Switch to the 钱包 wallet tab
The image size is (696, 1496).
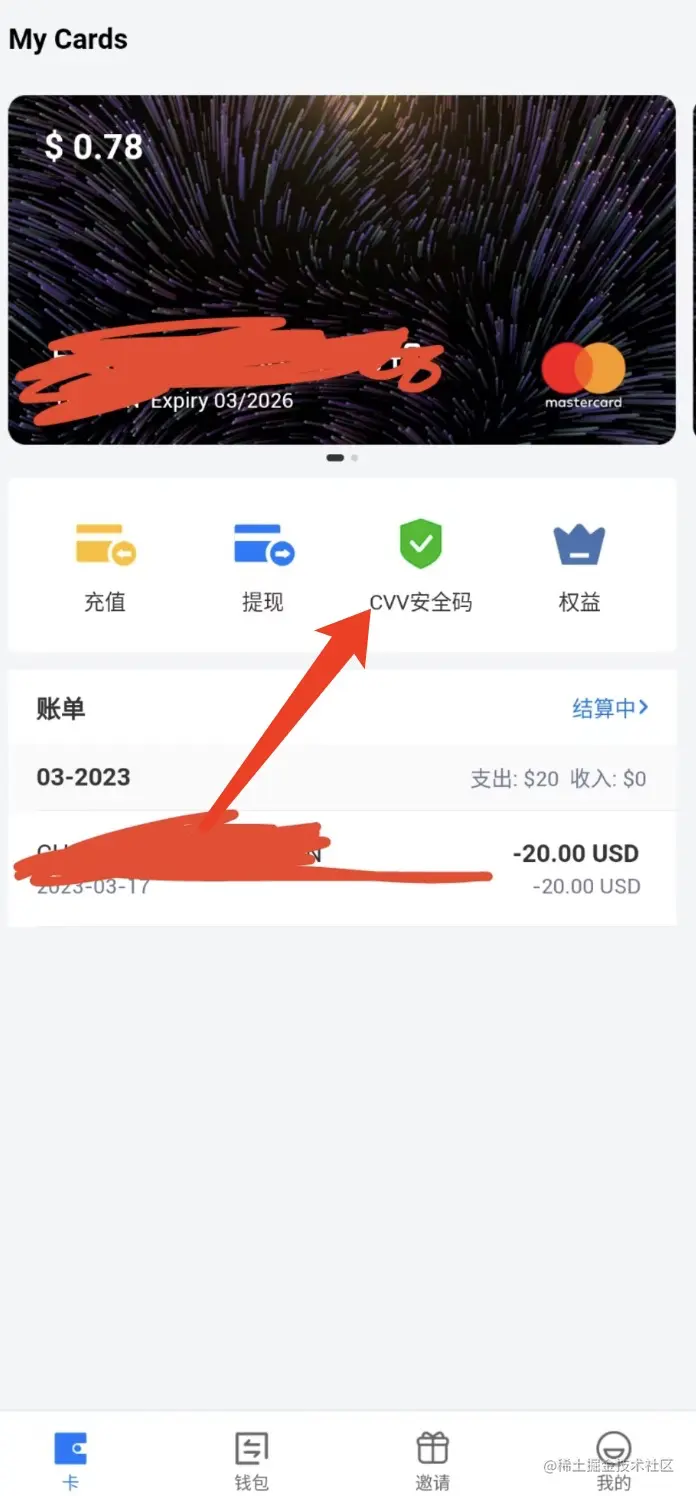(x=251, y=1460)
